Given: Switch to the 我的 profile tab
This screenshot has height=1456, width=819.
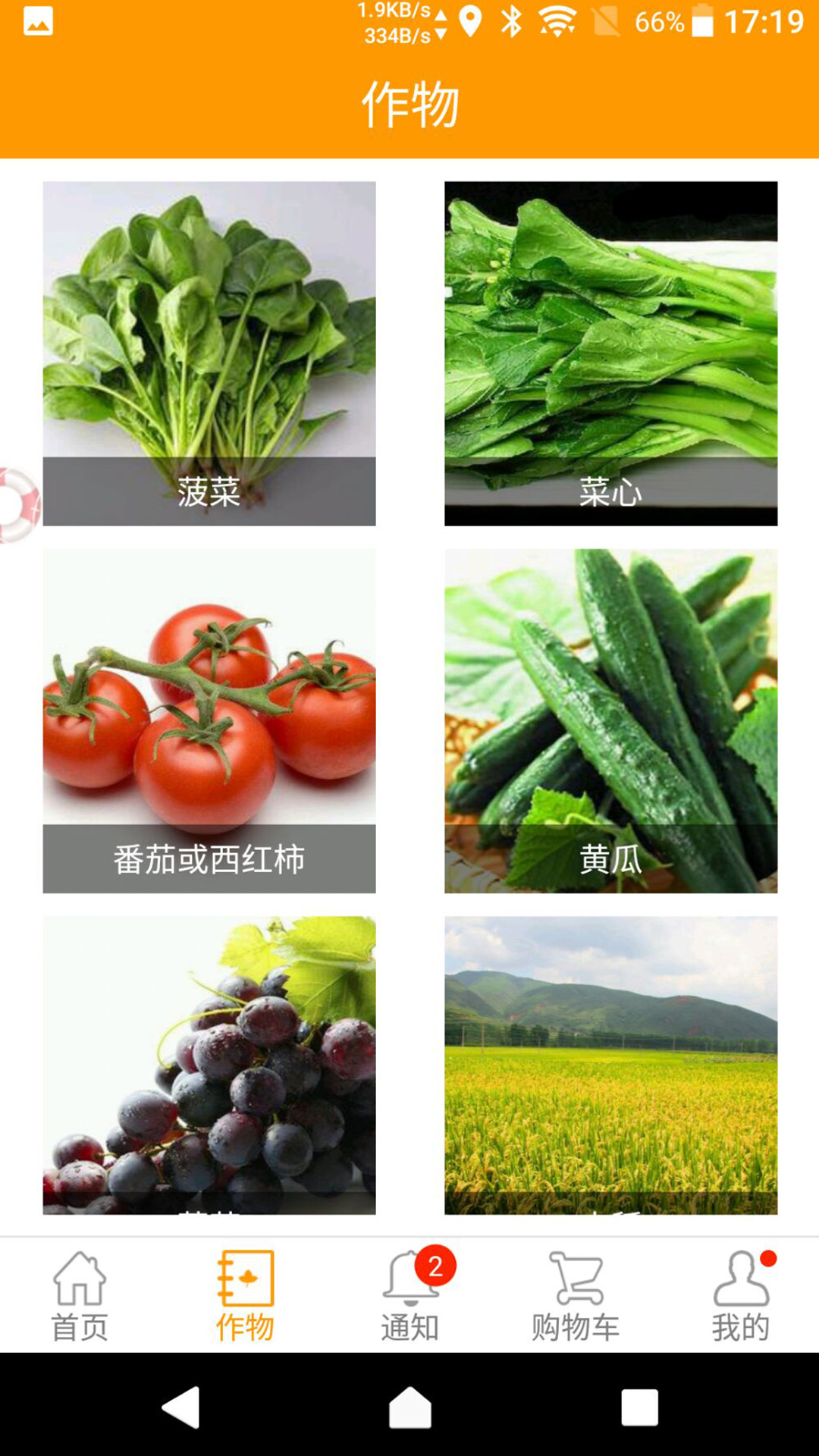Looking at the screenshot, I should [741, 1295].
